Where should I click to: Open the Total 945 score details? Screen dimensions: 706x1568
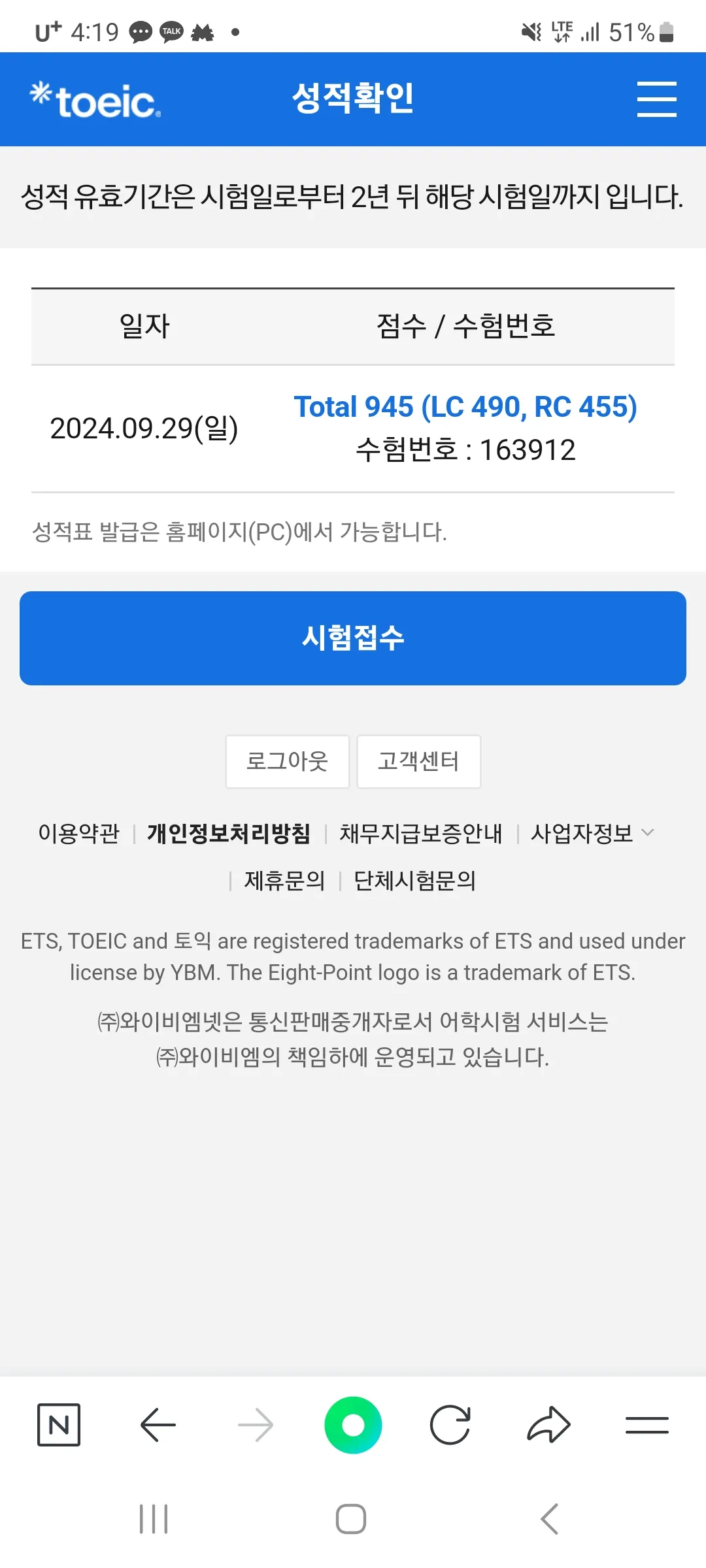tap(465, 406)
